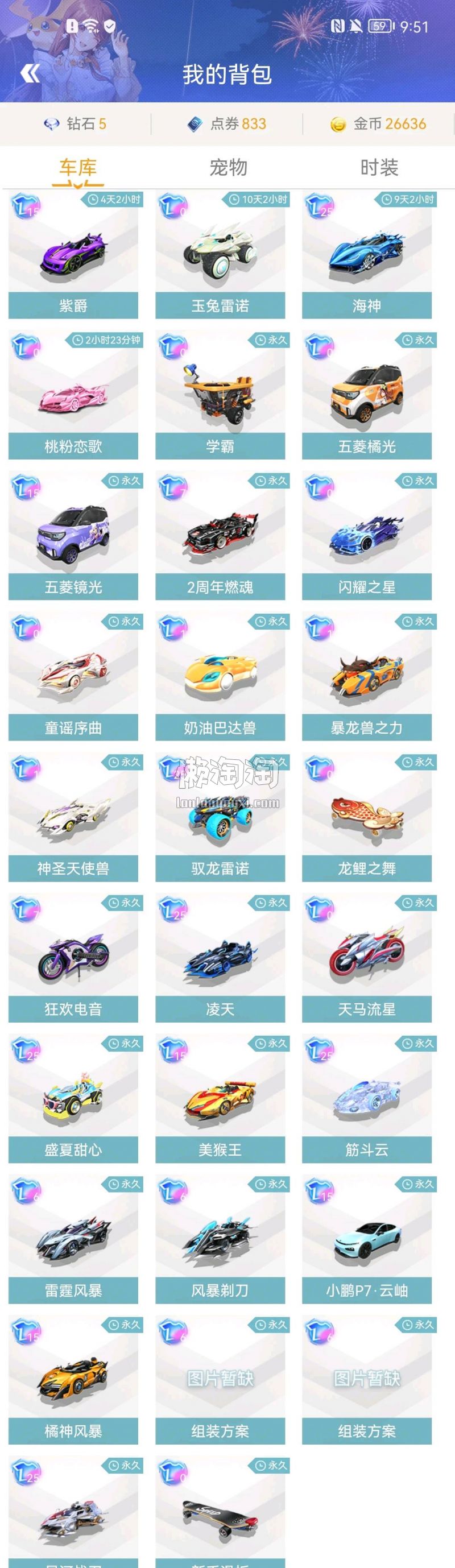This screenshot has height=1568, width=455.
Task: Open the 玉兔雷诺 car card
Action: coord(220,256)
